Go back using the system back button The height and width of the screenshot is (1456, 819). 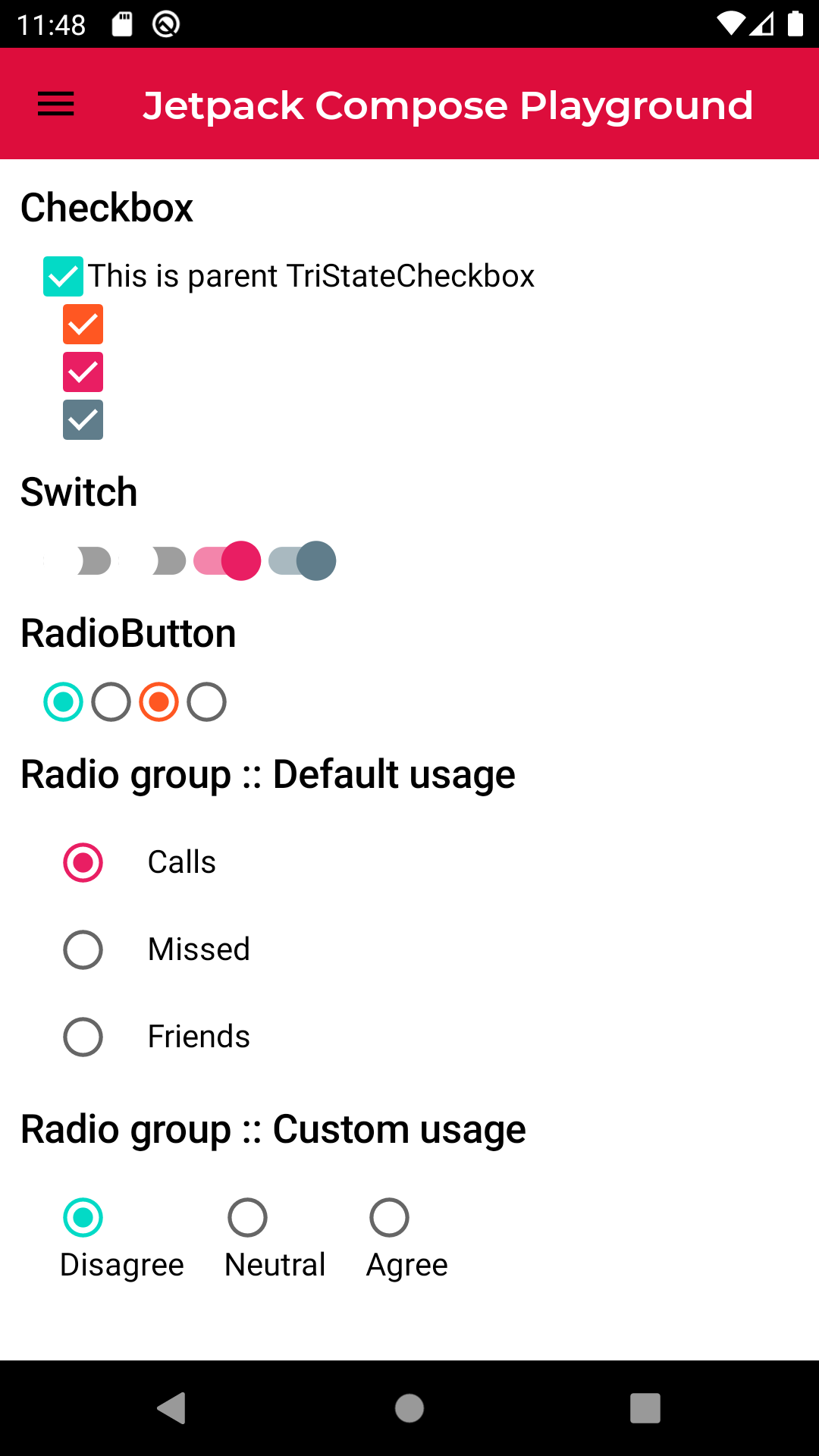[172, 1409]
